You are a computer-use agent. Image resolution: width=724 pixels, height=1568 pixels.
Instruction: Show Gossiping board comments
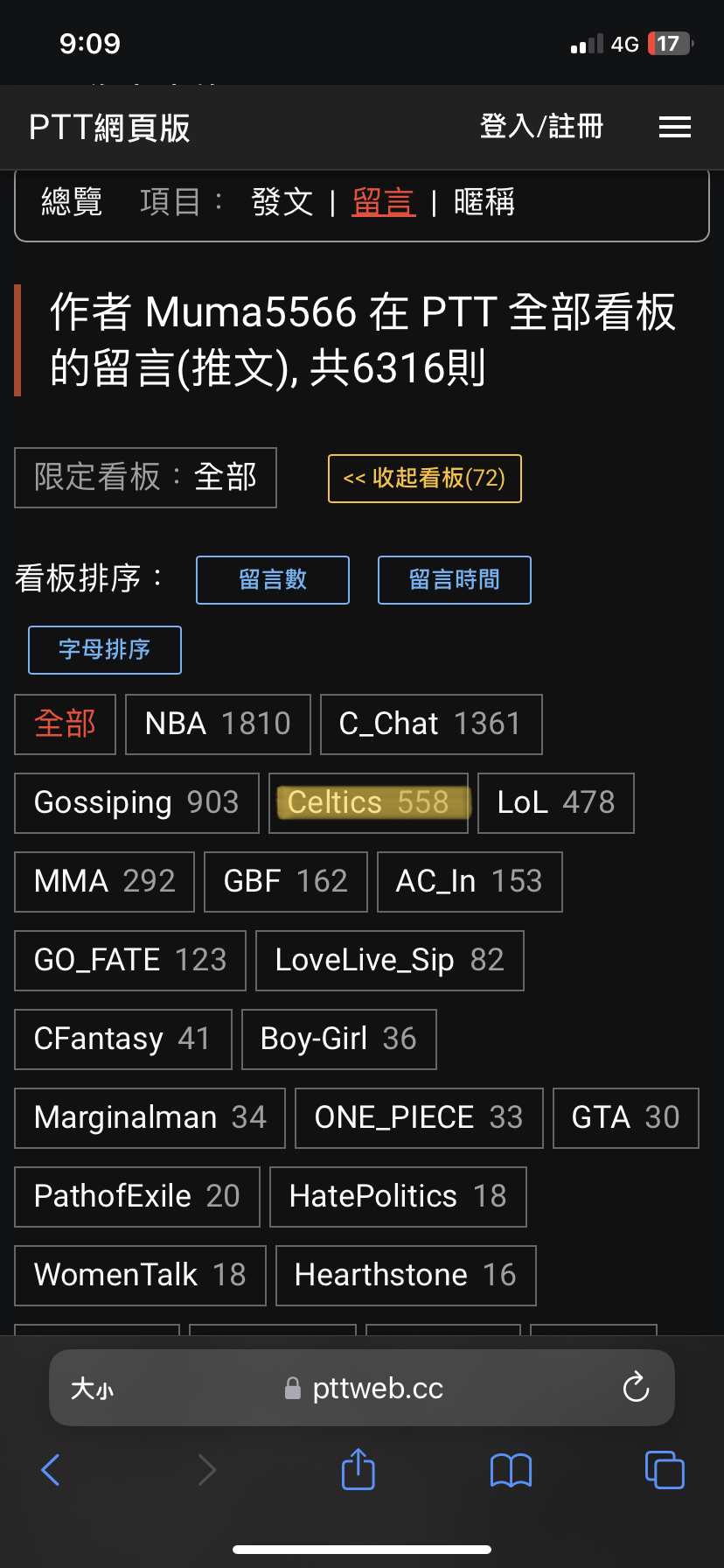136,803
